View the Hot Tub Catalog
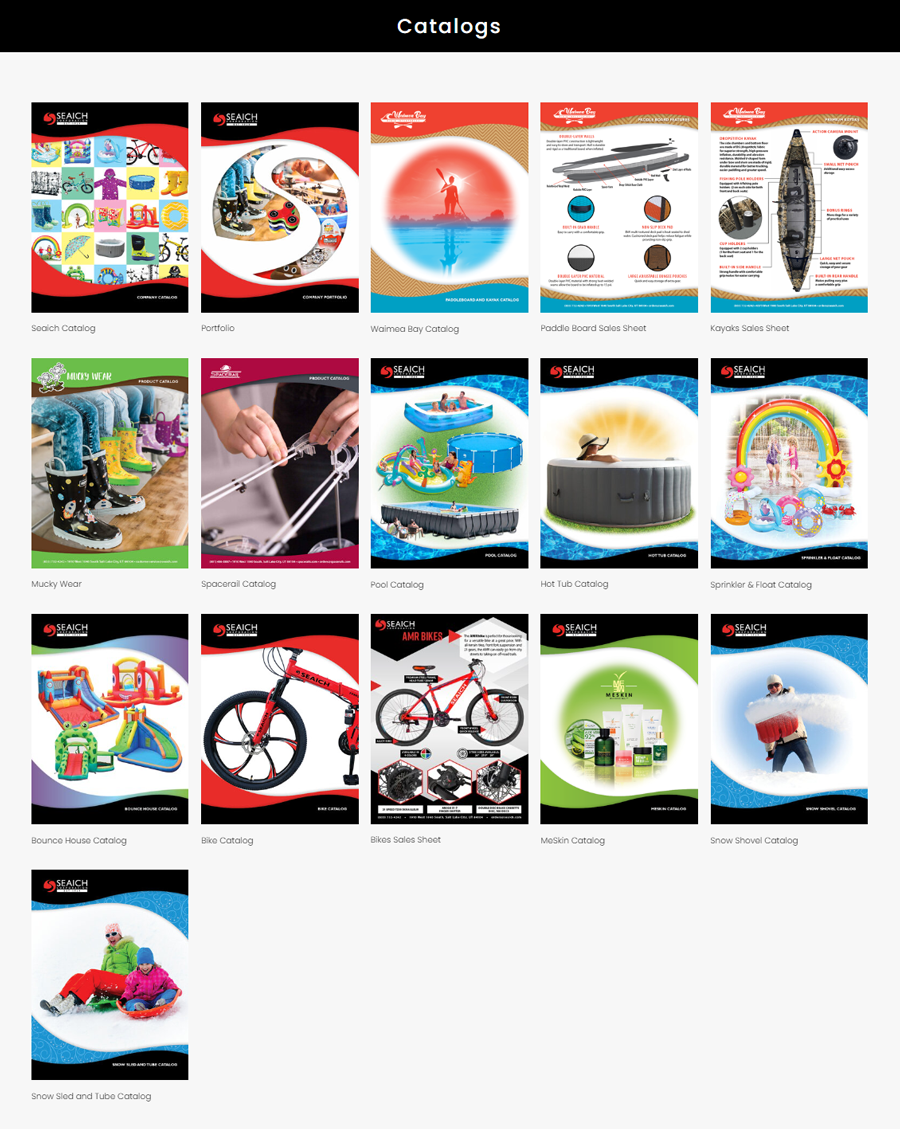 tap(619, 463)
